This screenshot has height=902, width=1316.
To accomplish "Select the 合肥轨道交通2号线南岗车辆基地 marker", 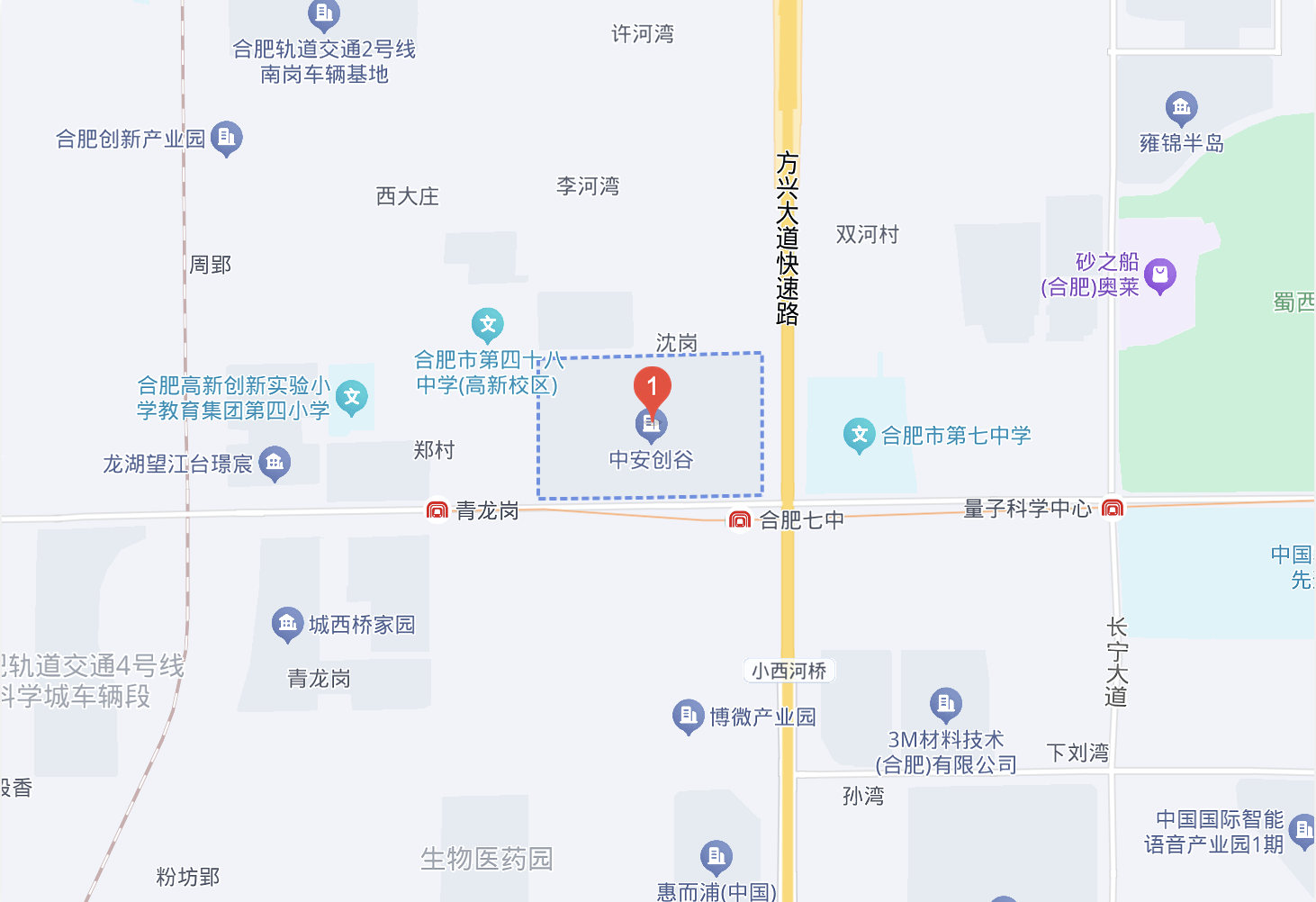I will pos(323,14).
